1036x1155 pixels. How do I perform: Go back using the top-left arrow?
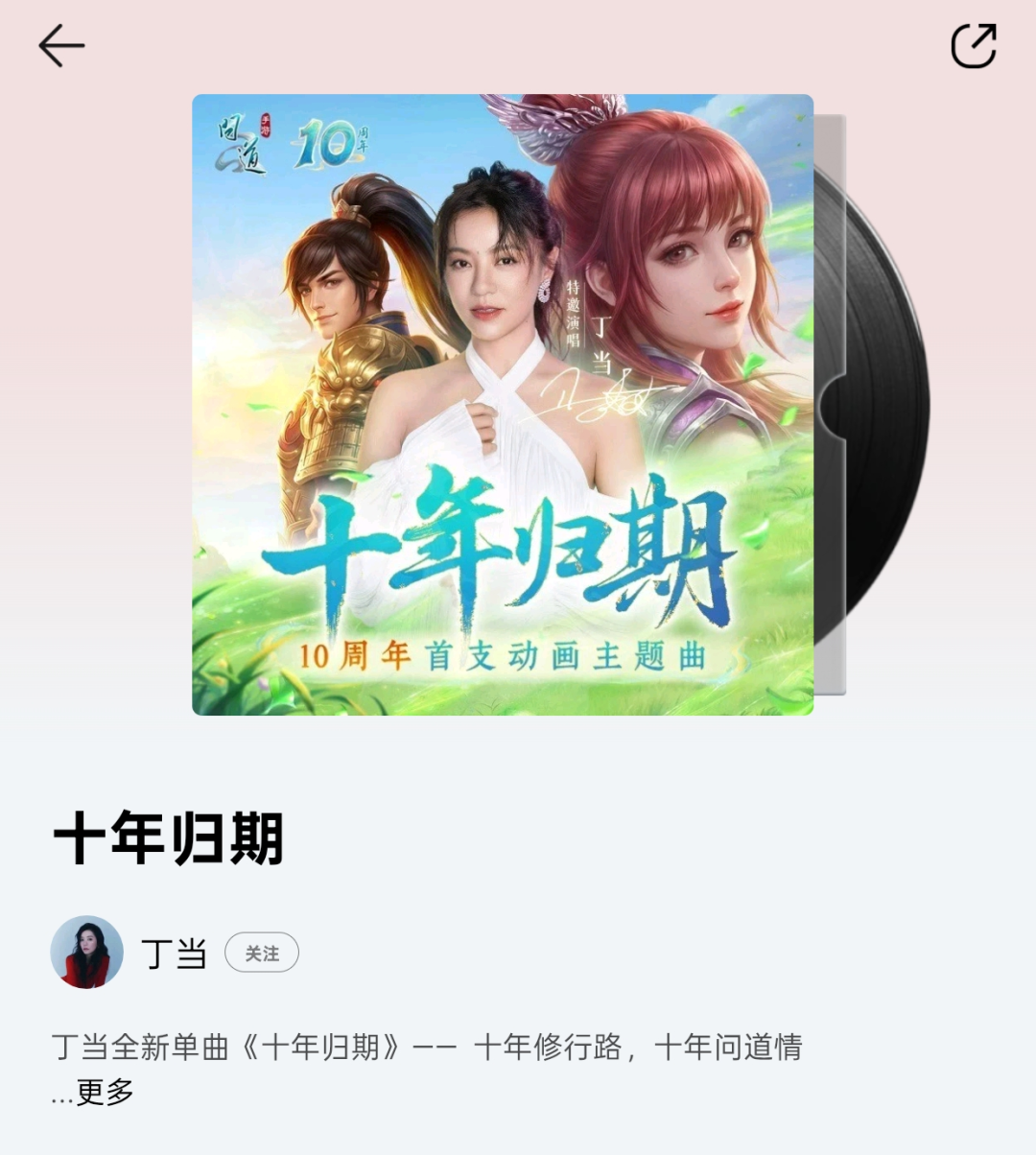pyautogui.click(x=61, y=46)
